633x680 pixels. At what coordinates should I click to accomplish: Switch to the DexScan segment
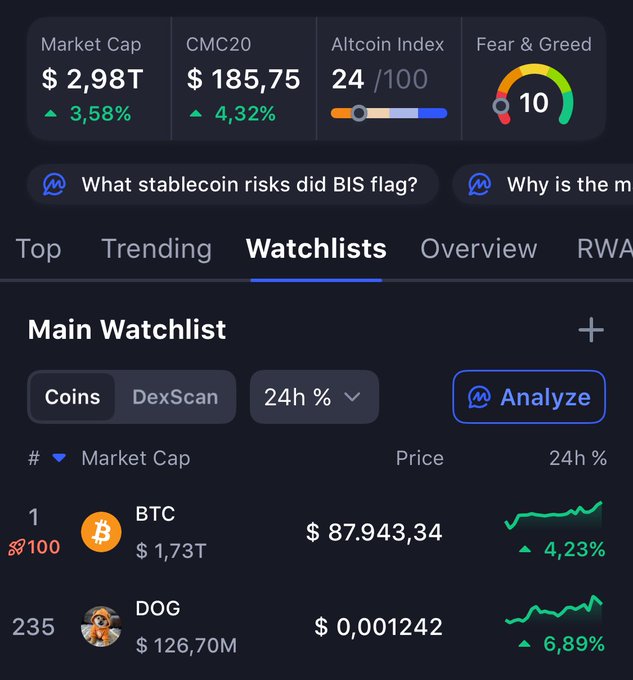[x=175, y=397]
